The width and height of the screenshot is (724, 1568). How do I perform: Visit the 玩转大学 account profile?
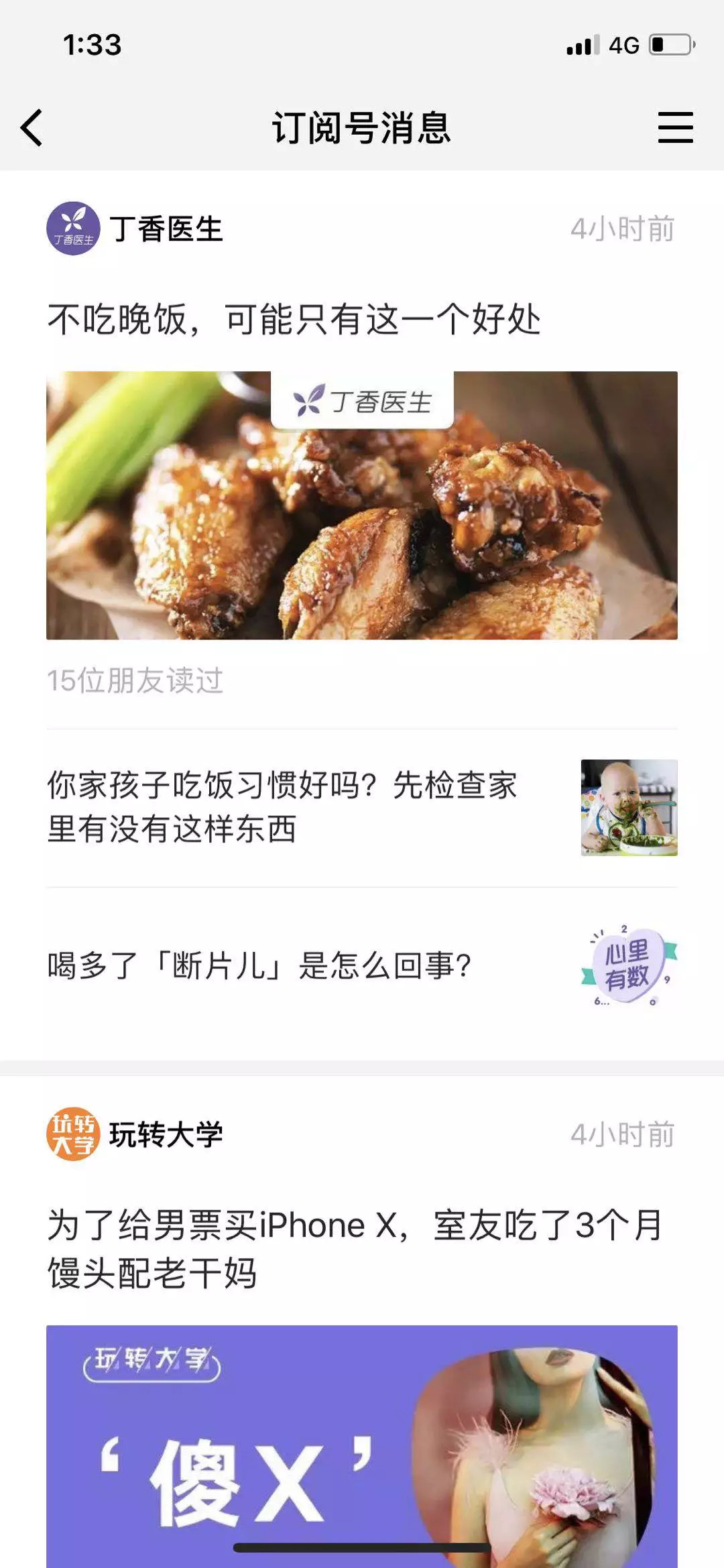pos(134,1134)
